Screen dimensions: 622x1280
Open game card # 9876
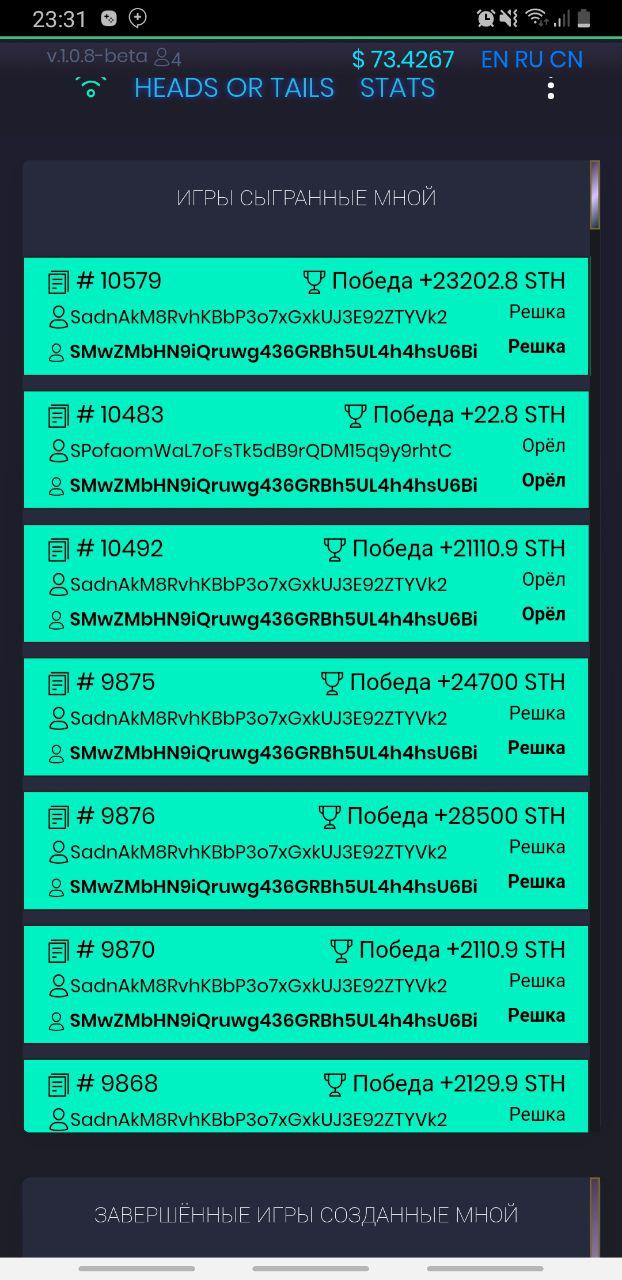point(306,851)
